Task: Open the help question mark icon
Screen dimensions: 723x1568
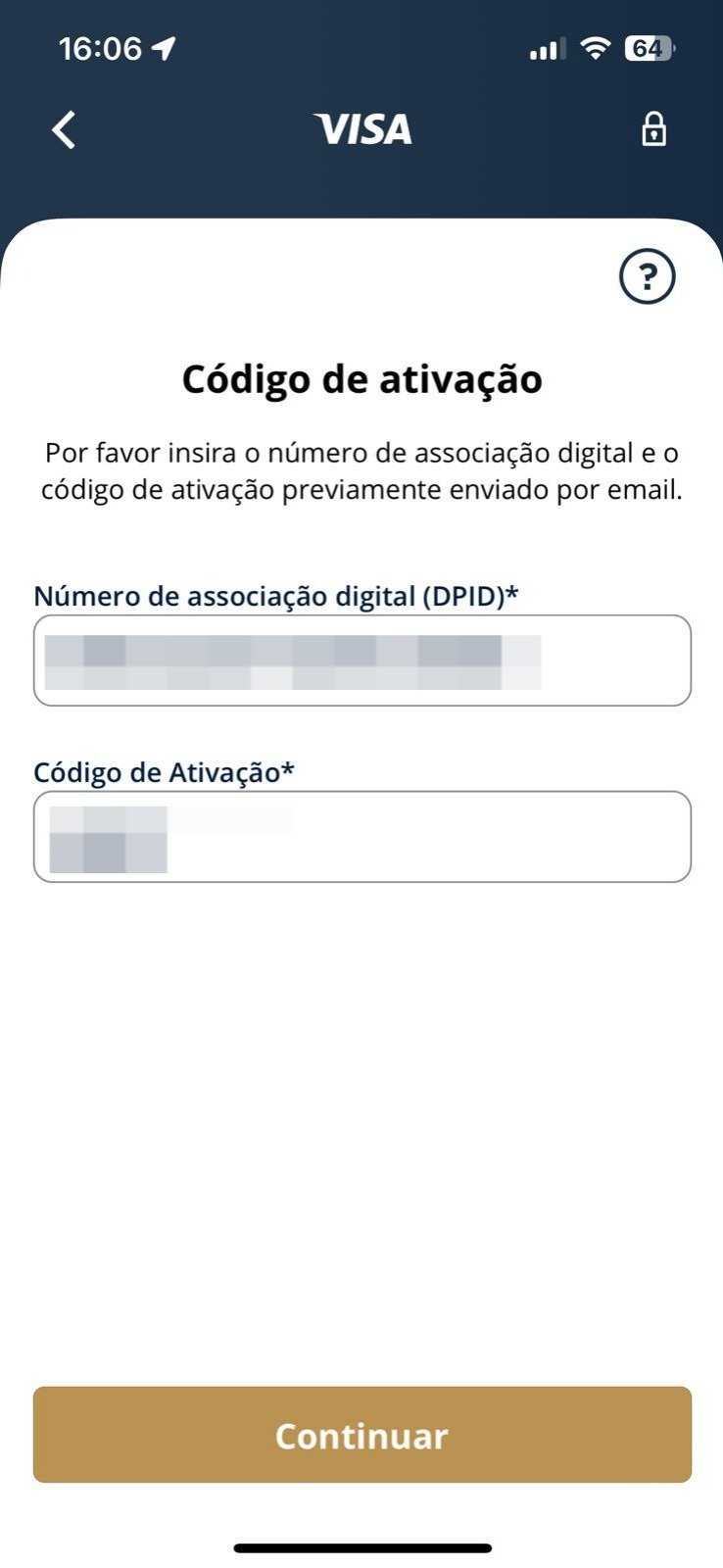Action: pyautogui.click(x=648, y=276)
